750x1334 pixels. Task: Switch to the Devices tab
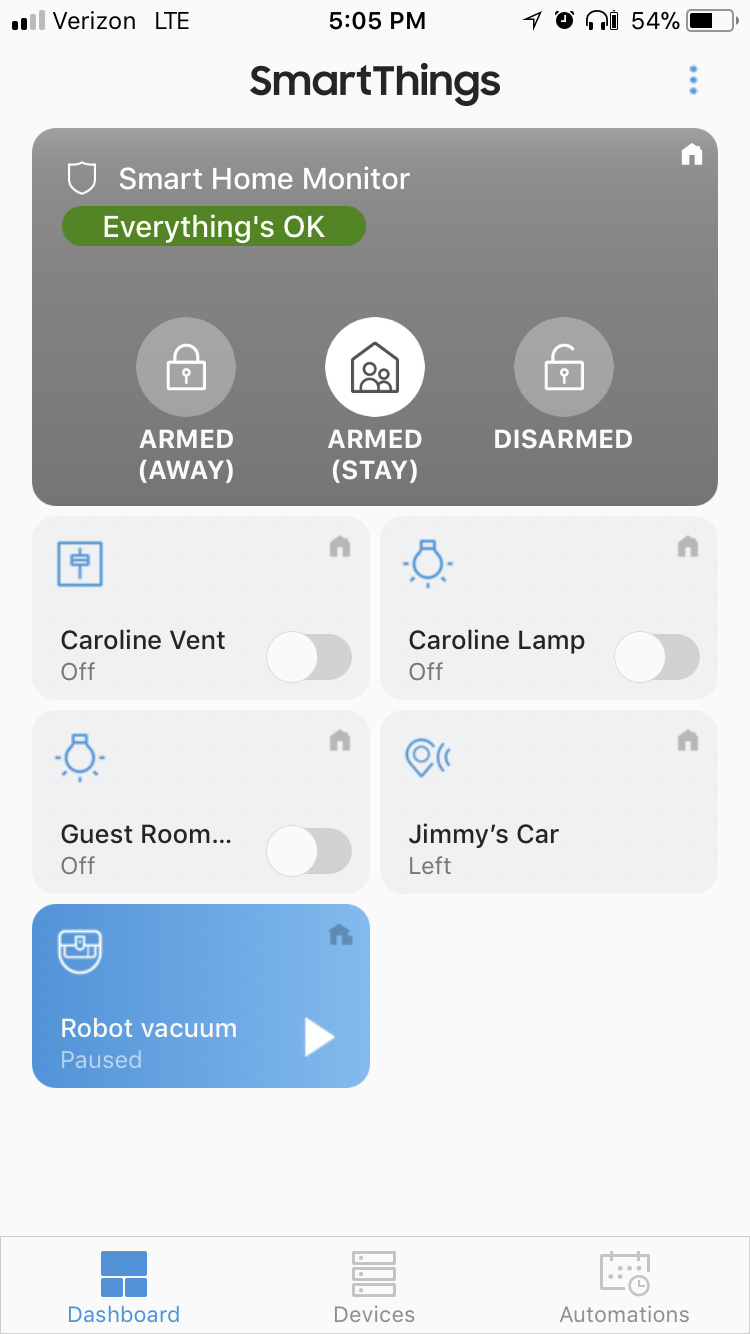coord(374,1287)
